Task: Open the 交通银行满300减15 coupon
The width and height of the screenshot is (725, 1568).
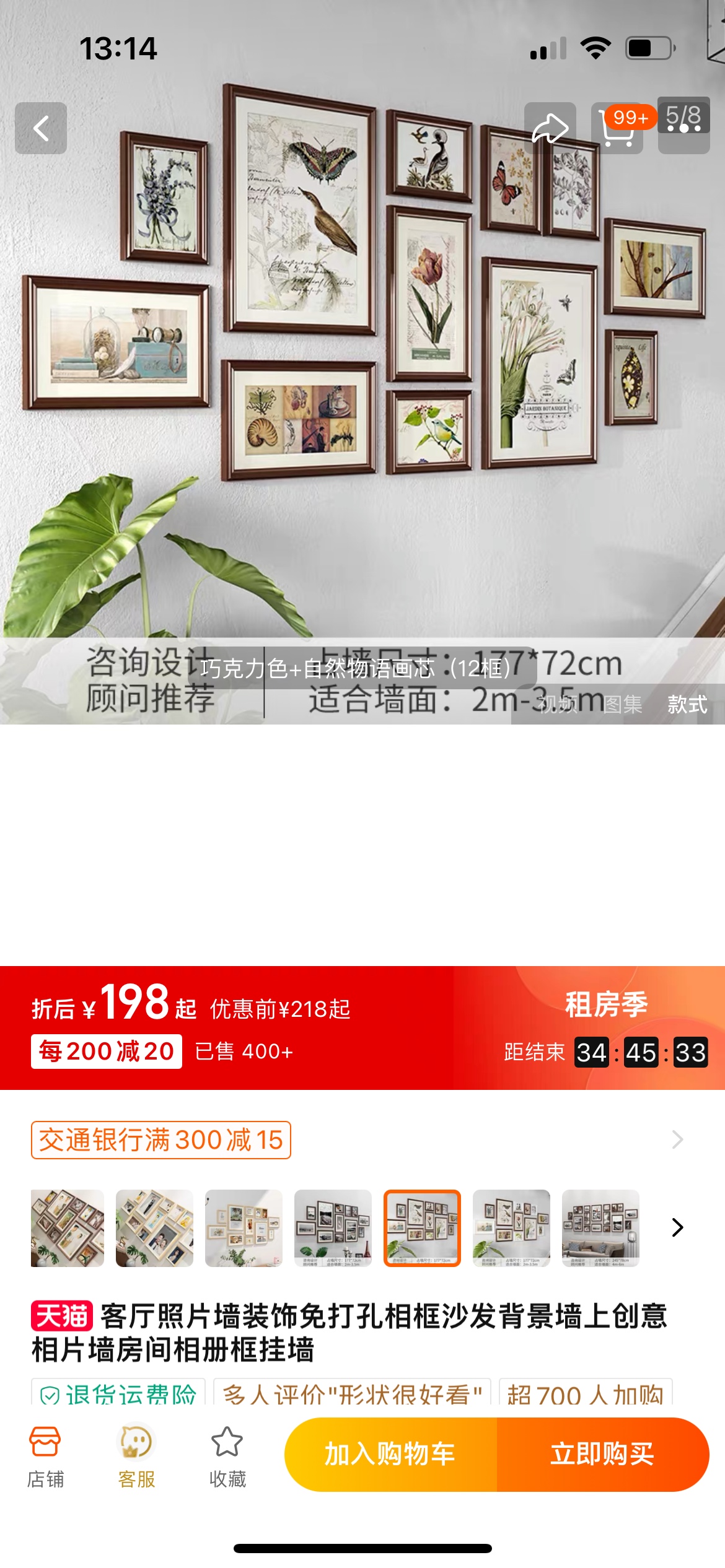Action: (161, 1140)
